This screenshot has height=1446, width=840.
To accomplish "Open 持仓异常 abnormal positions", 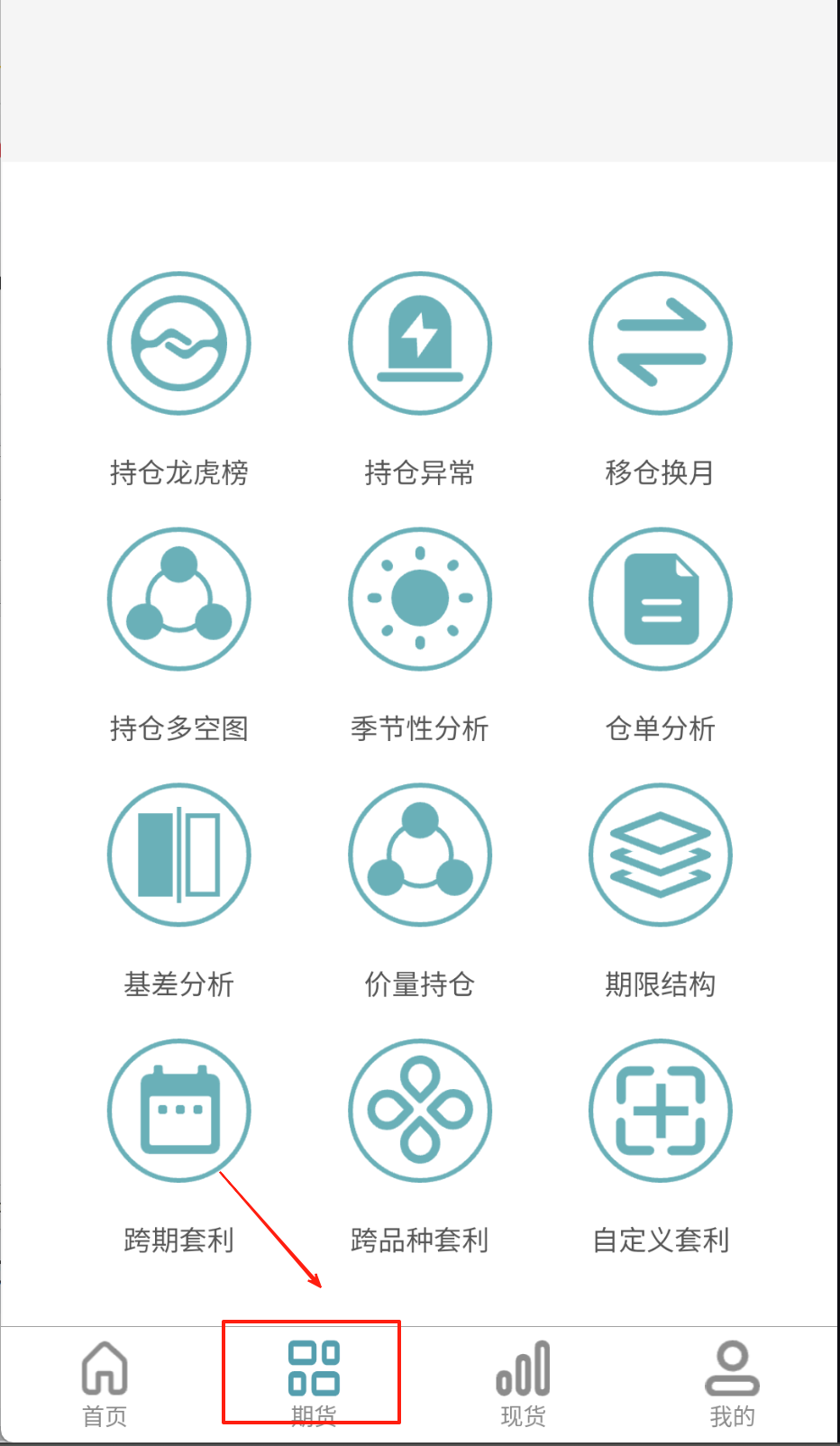I will [x=419, y=343].
